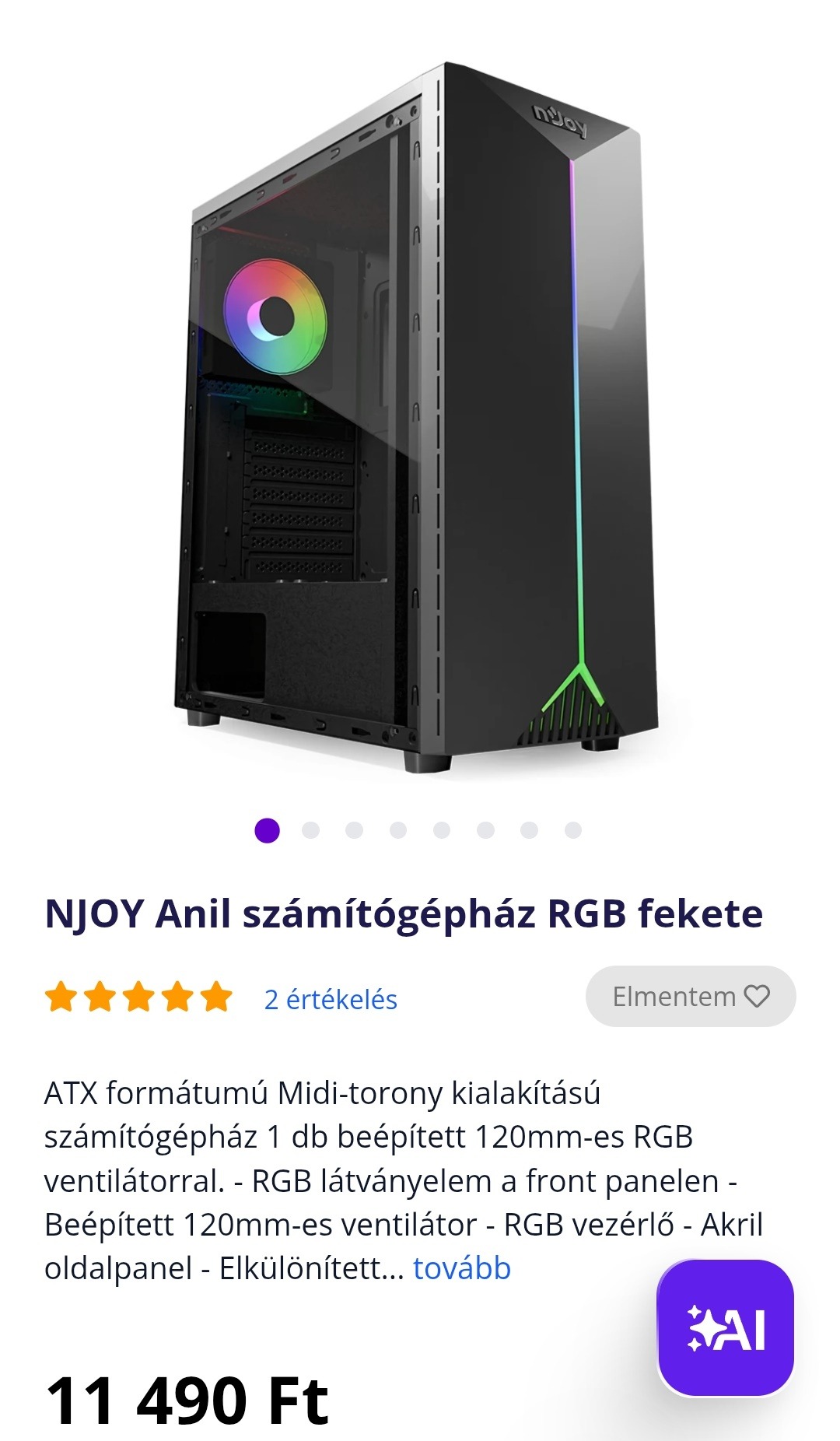Jump to second image gallery dot
This screenshot has width=840, height=1441.
pyautogui.click(x=310, y=830)
